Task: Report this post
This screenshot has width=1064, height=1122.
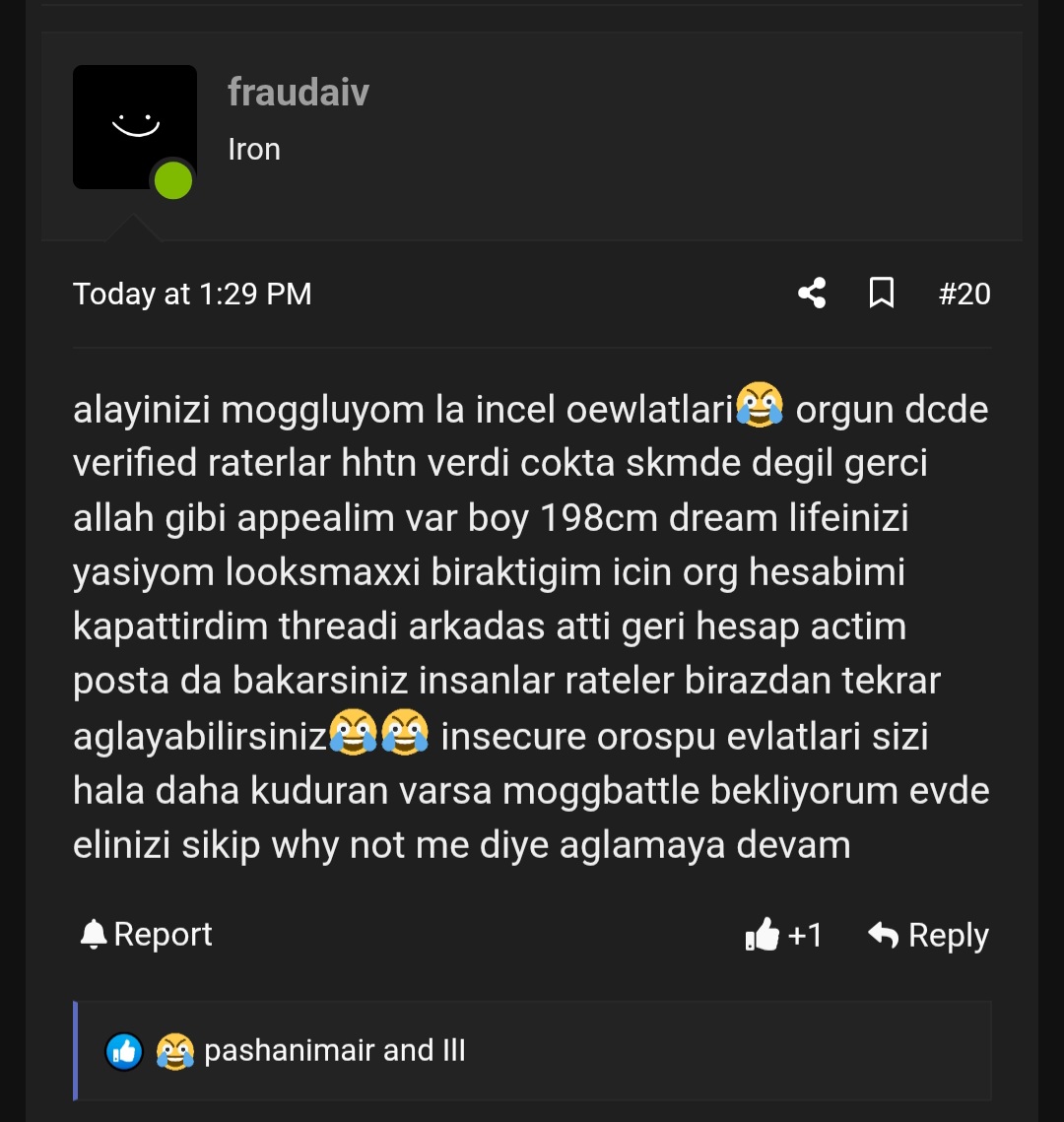Action: point(147,934)
